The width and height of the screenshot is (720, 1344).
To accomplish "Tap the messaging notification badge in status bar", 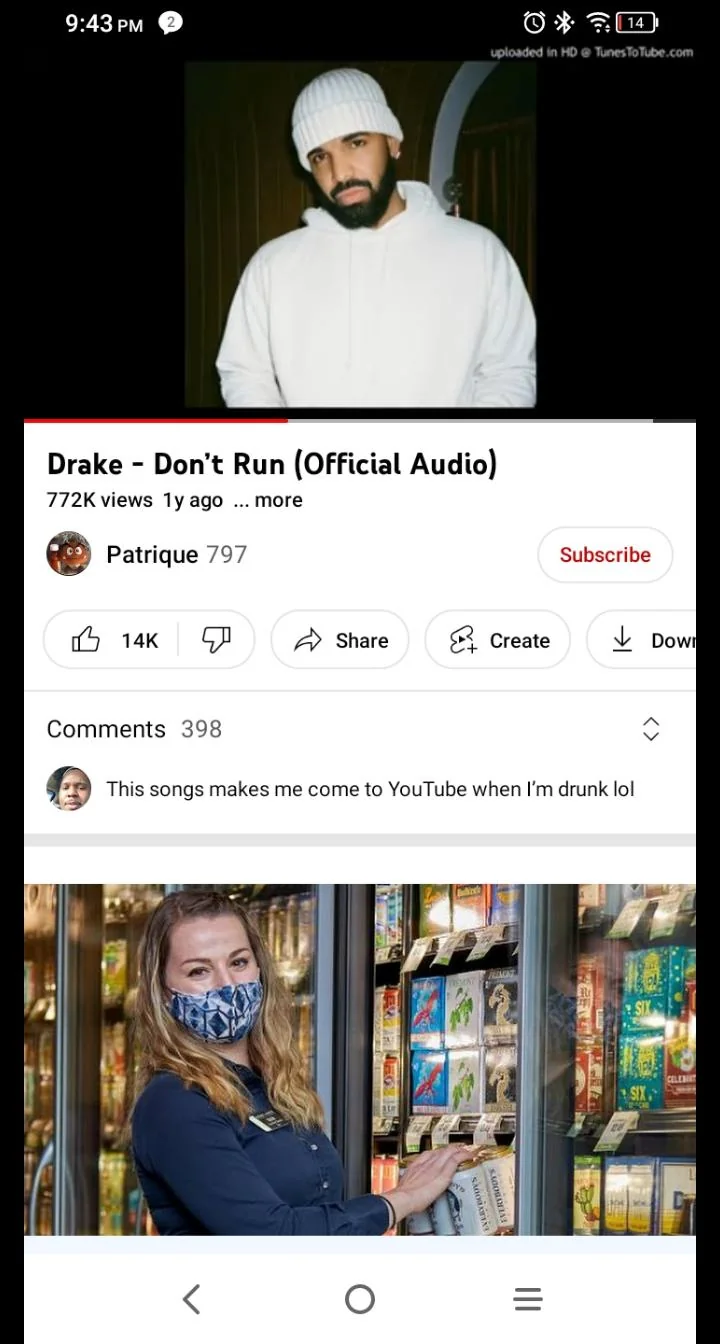I will pos(170,21).
